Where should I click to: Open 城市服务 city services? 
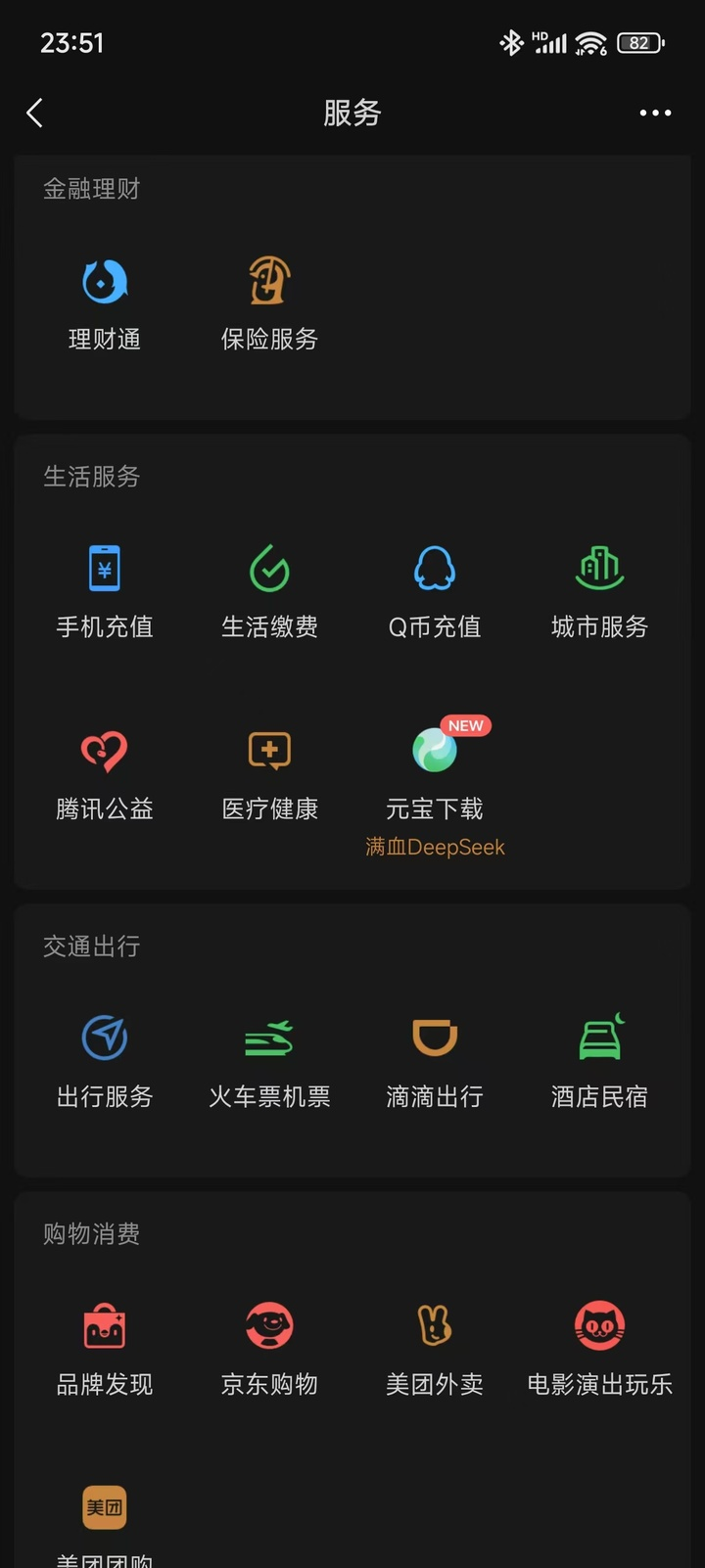(x=599, y=587)
